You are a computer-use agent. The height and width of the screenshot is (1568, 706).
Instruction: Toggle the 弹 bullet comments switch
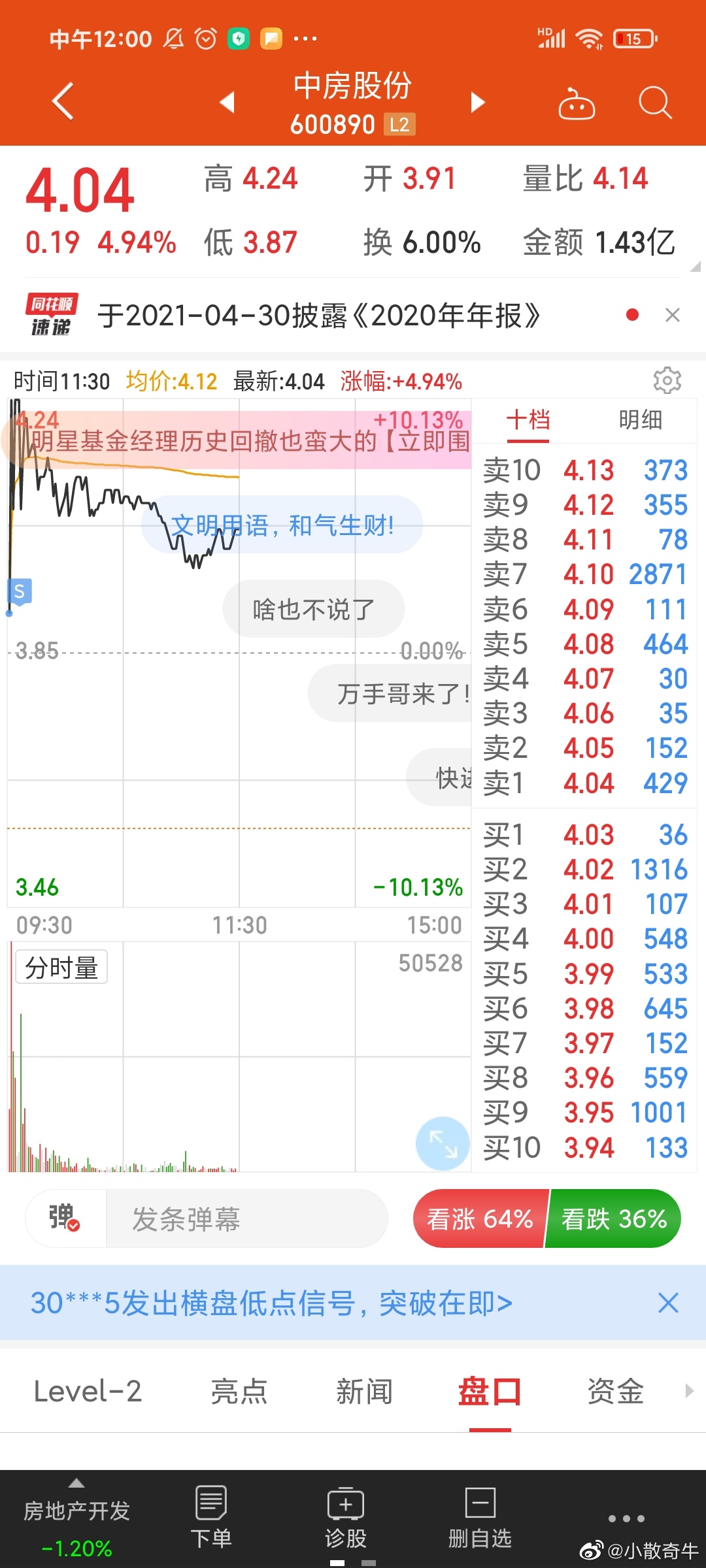[x=65, y=1218]
